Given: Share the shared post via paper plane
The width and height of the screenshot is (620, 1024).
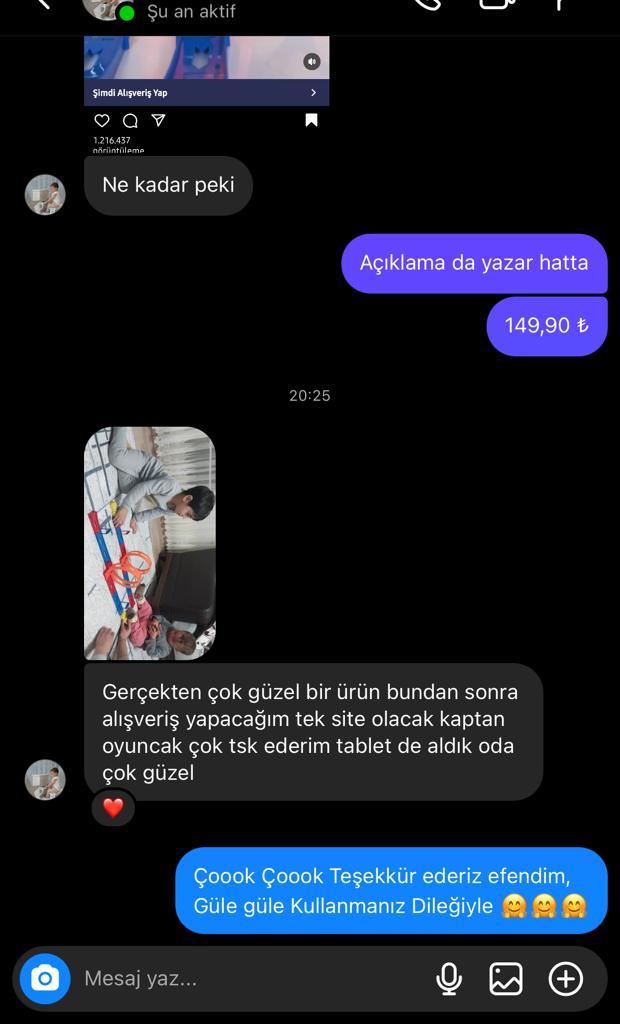Looking at the screenshot, I should (158, 120).
